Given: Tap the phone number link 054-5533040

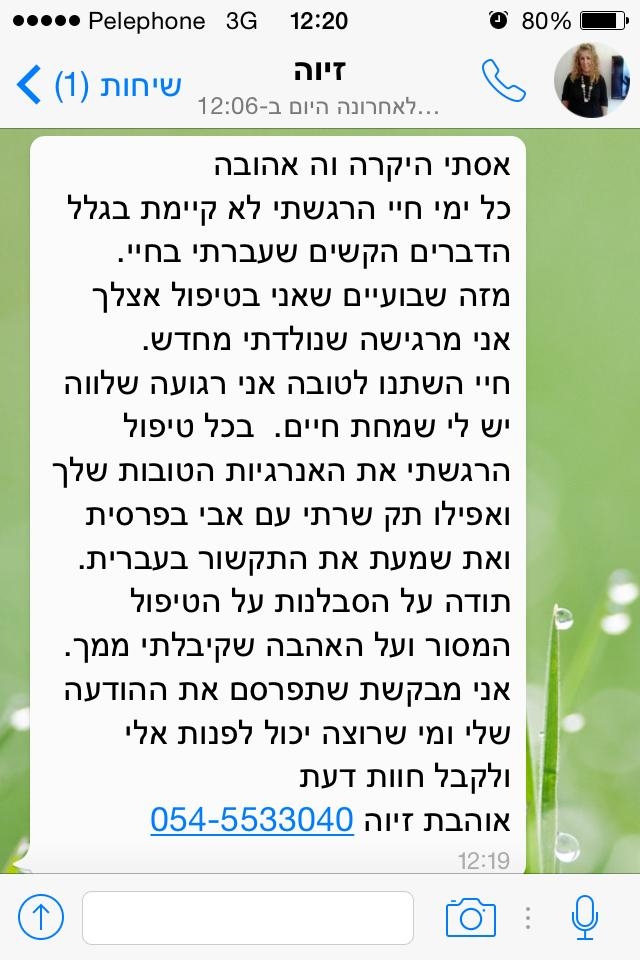Looking at the screenshot, I should tap(252, 821).
